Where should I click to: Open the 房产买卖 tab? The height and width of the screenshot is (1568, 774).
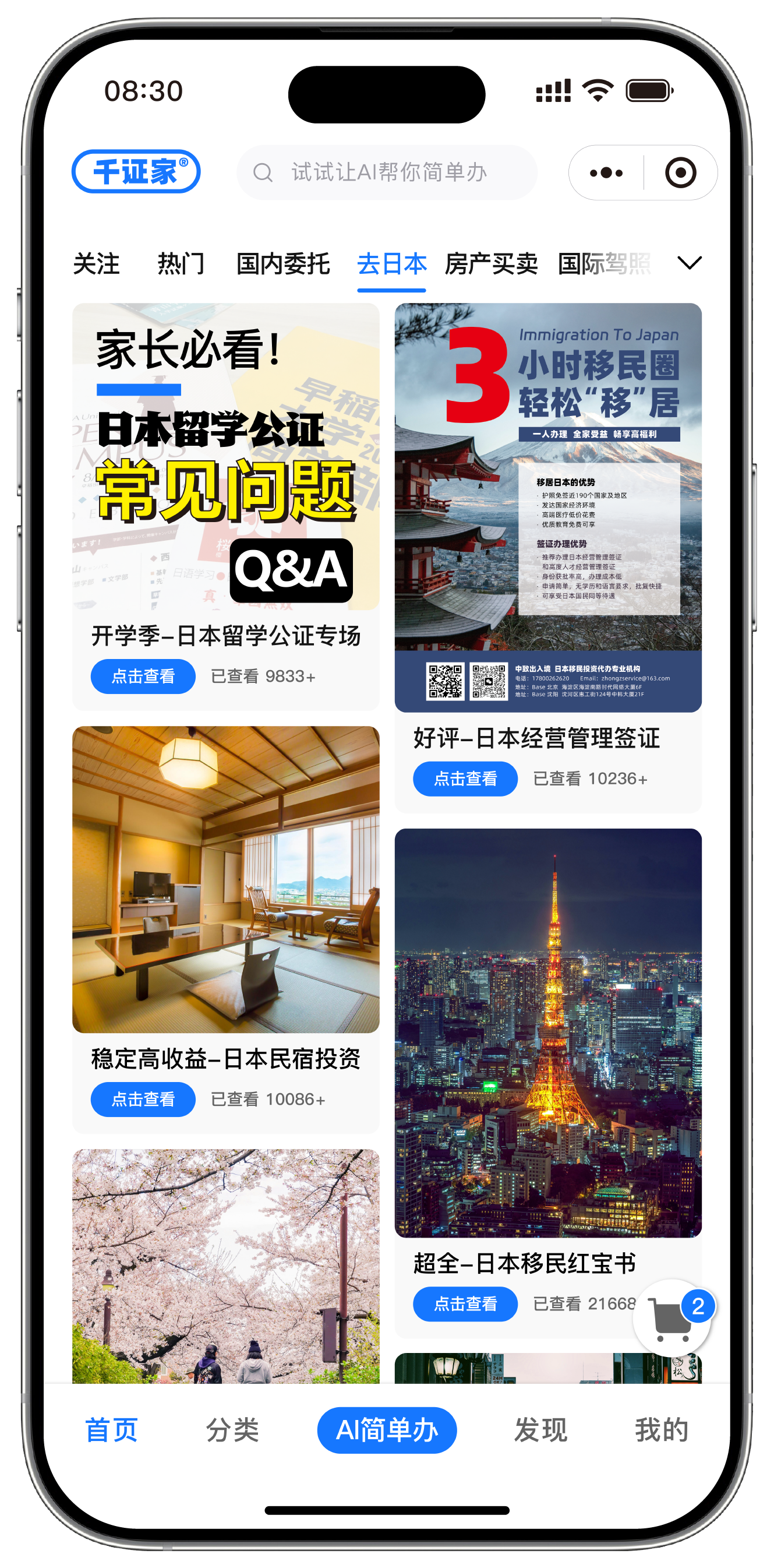tap(491, 264)
